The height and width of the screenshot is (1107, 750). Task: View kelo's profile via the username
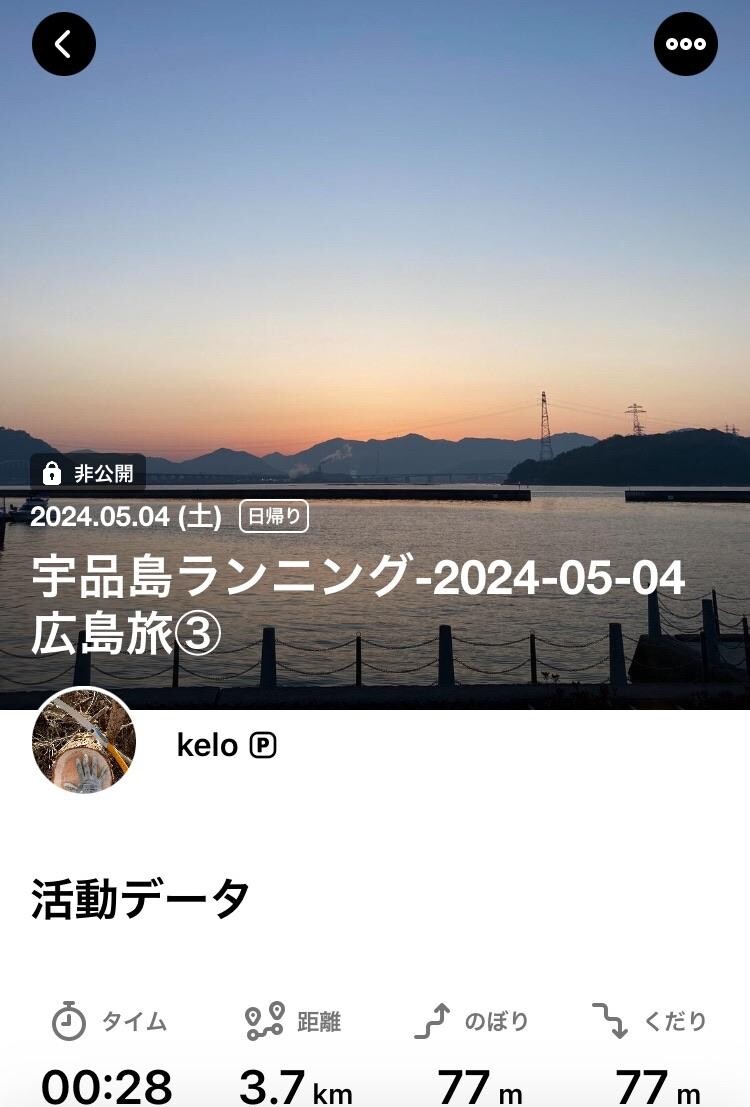coord(206,745)
